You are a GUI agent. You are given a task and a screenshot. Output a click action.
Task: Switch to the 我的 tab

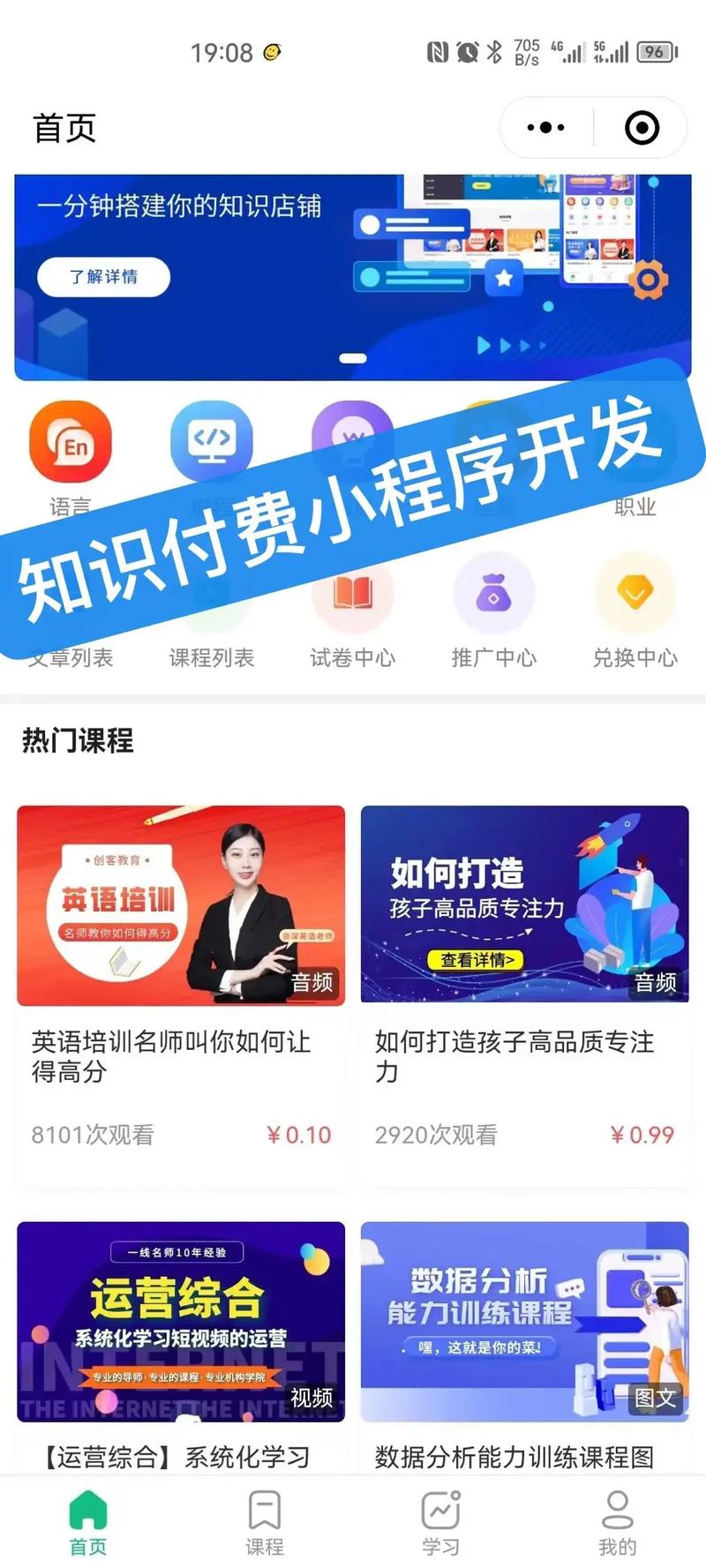tap(617, 1521)
